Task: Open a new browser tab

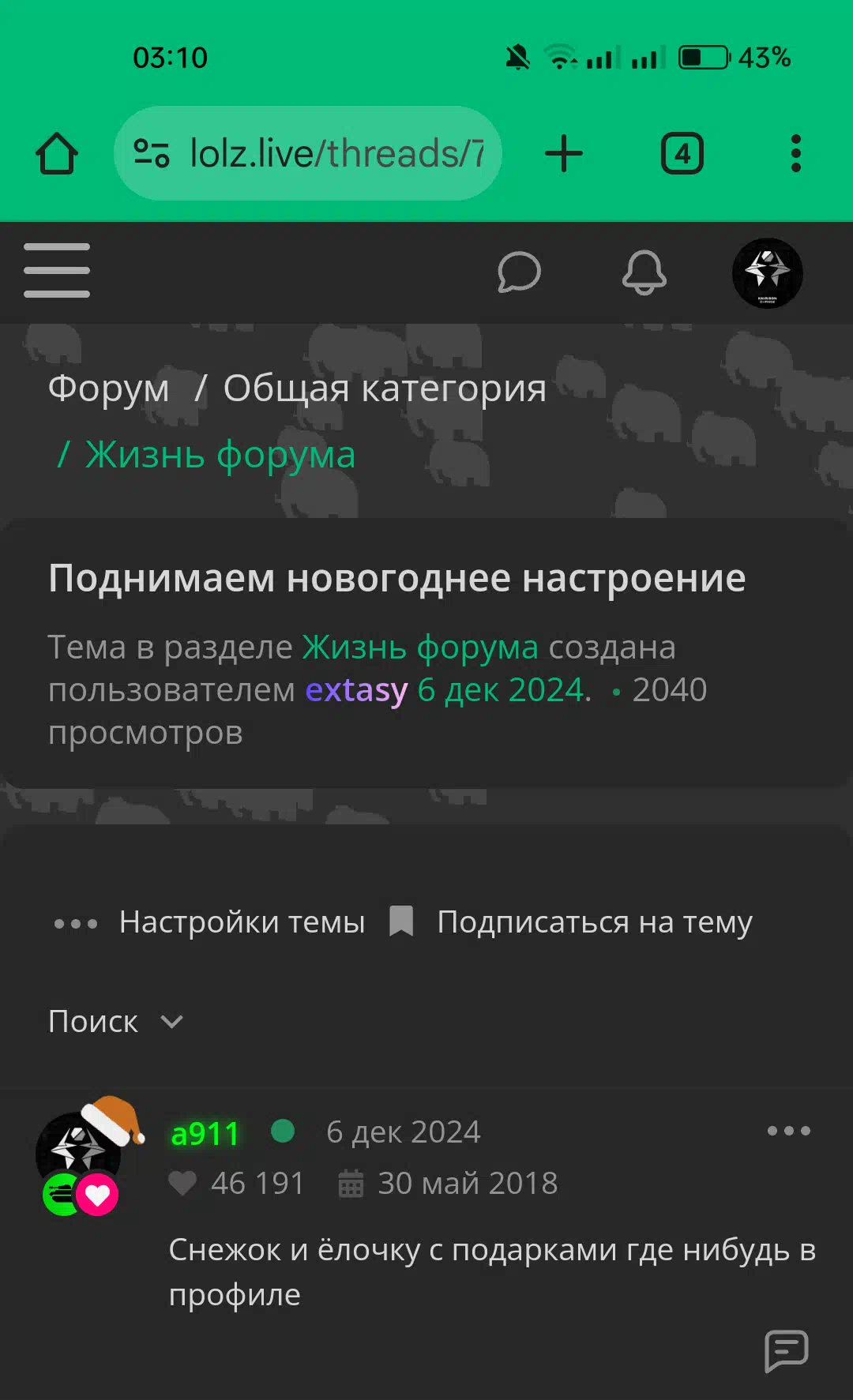Action: click(564, 153)
